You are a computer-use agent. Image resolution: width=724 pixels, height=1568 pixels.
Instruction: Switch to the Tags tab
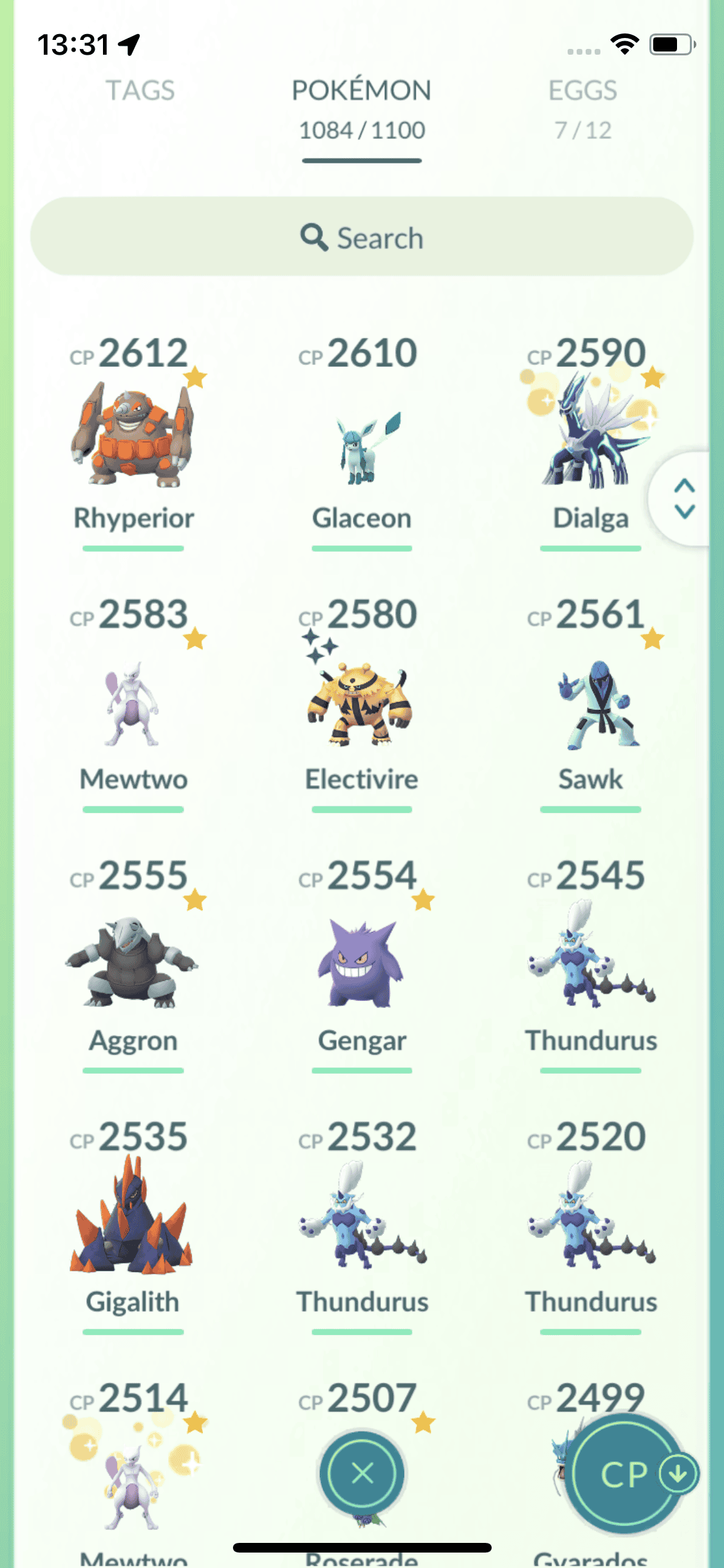[140, 91]
